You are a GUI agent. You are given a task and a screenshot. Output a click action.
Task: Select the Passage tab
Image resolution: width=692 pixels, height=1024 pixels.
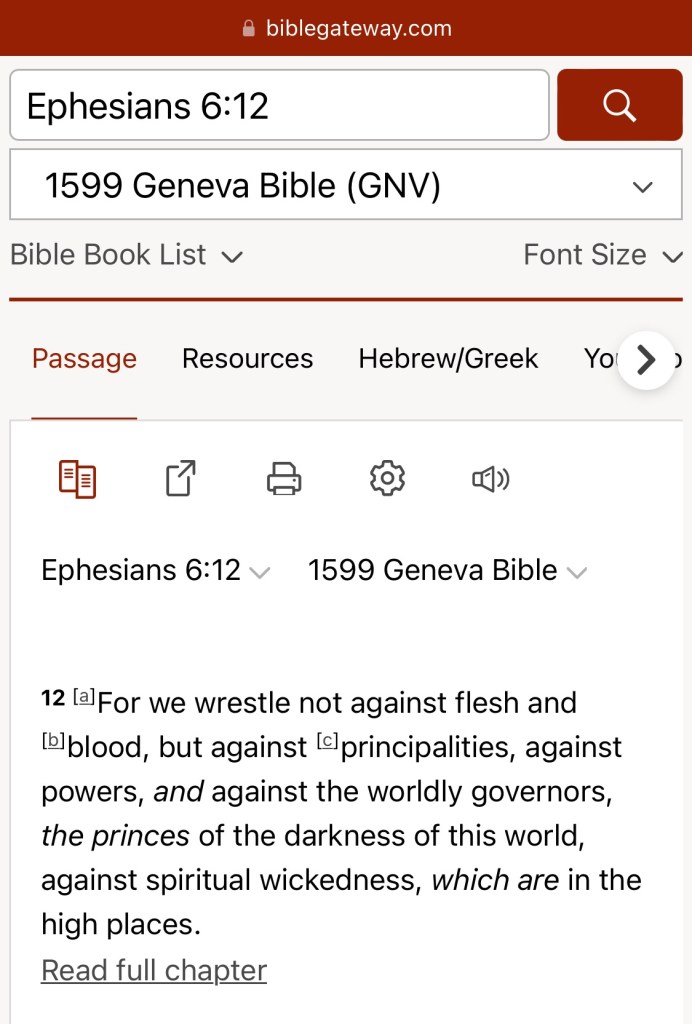[84, 358]
